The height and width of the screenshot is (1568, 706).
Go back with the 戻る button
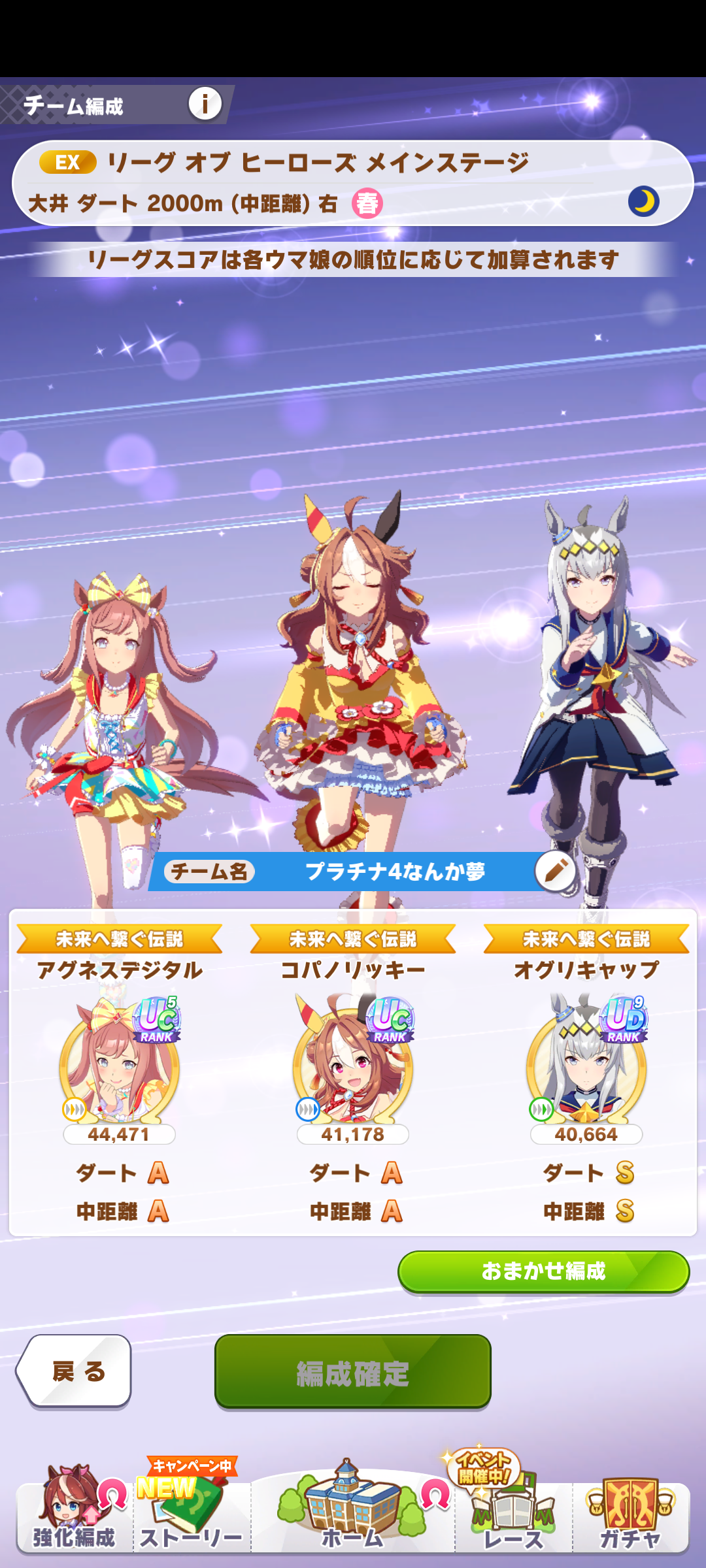pos(74,1371)
